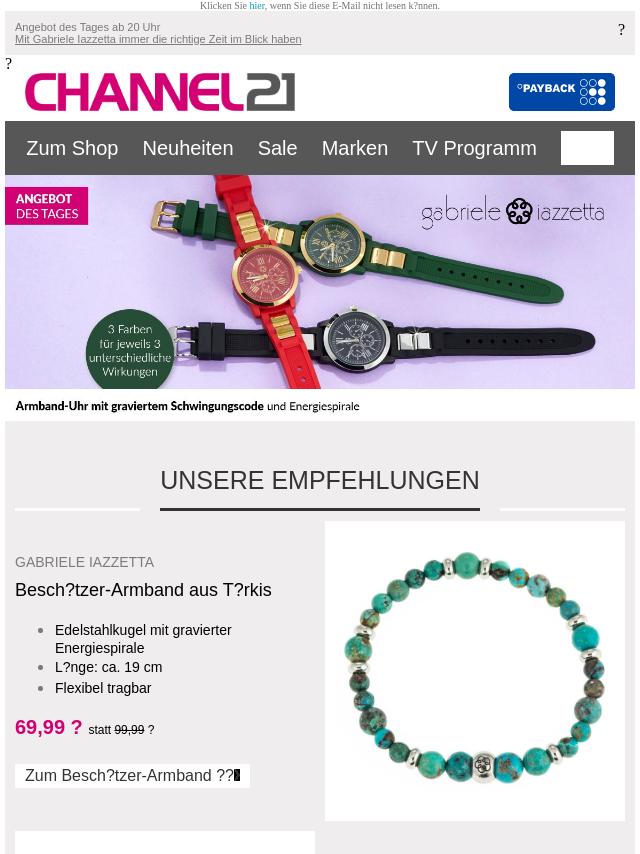Image resolution: width=640 pixels, height=854 pixels.
Task: Browse the Sale section
Action: [277, 148]
